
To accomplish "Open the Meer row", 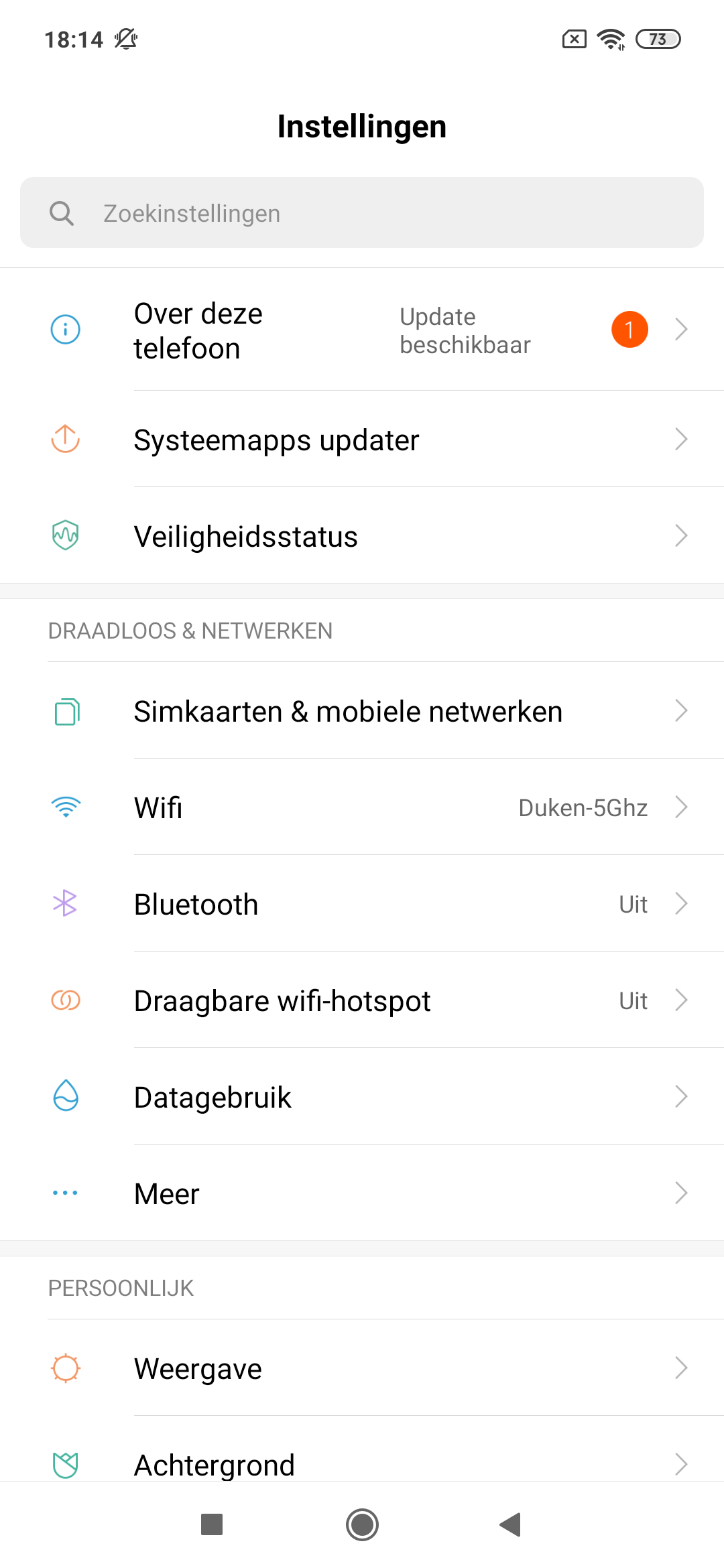I will [x=362, y=1193].
